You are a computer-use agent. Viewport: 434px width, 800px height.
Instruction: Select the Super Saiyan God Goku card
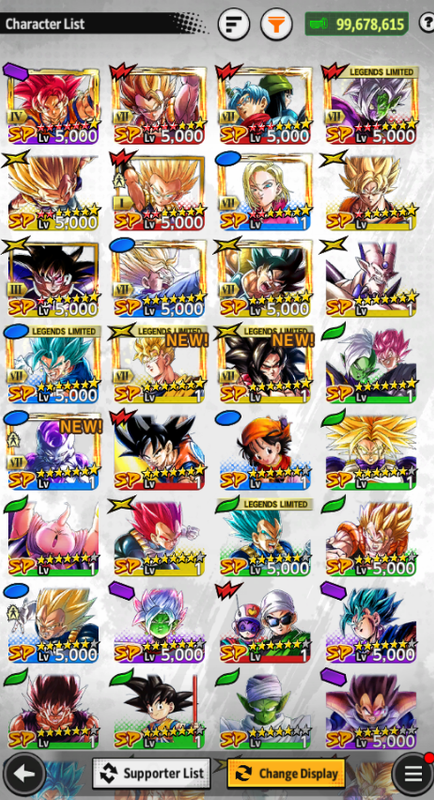pos(52,105)
